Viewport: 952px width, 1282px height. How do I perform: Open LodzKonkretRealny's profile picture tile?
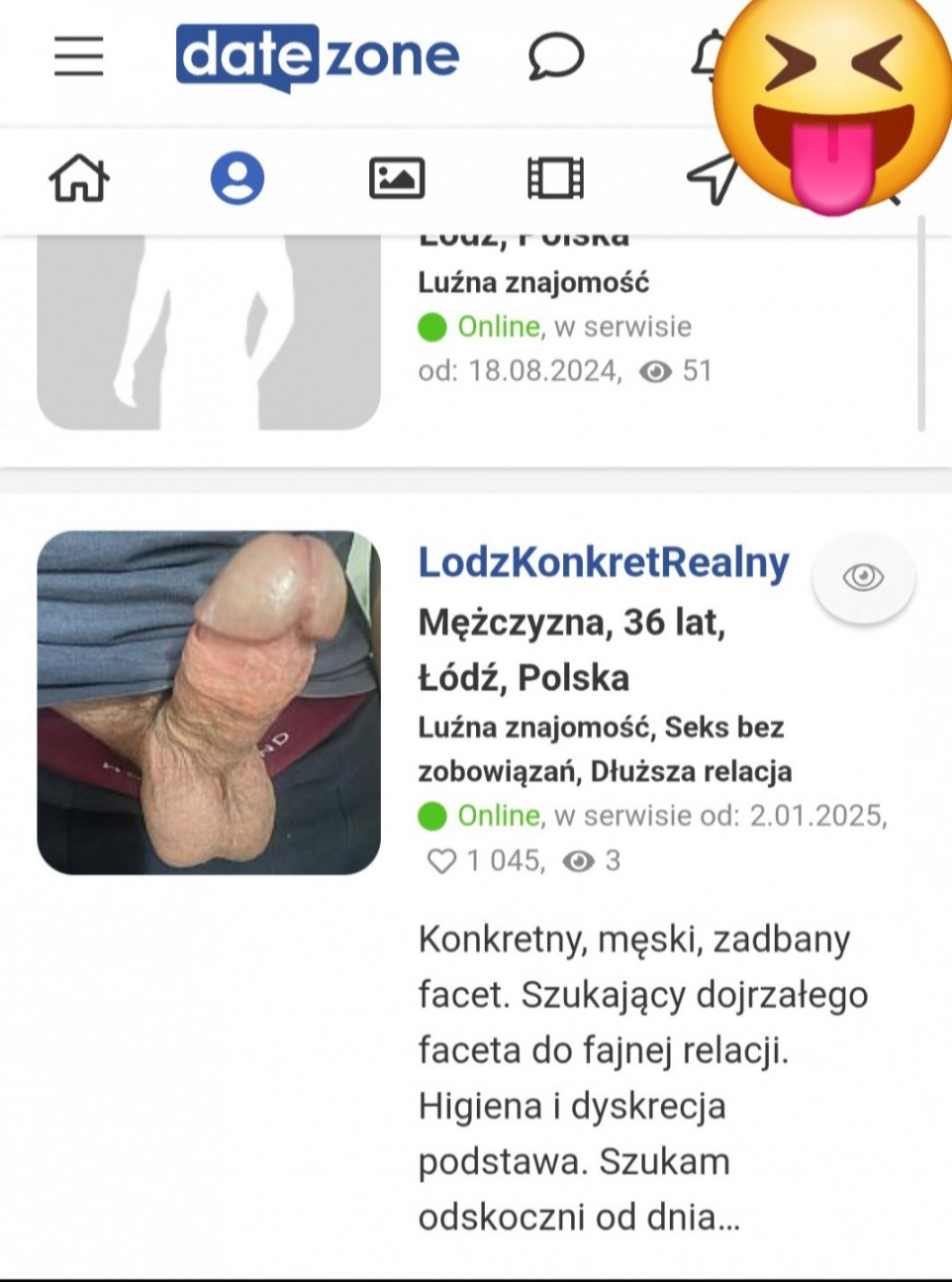point(208,702)
